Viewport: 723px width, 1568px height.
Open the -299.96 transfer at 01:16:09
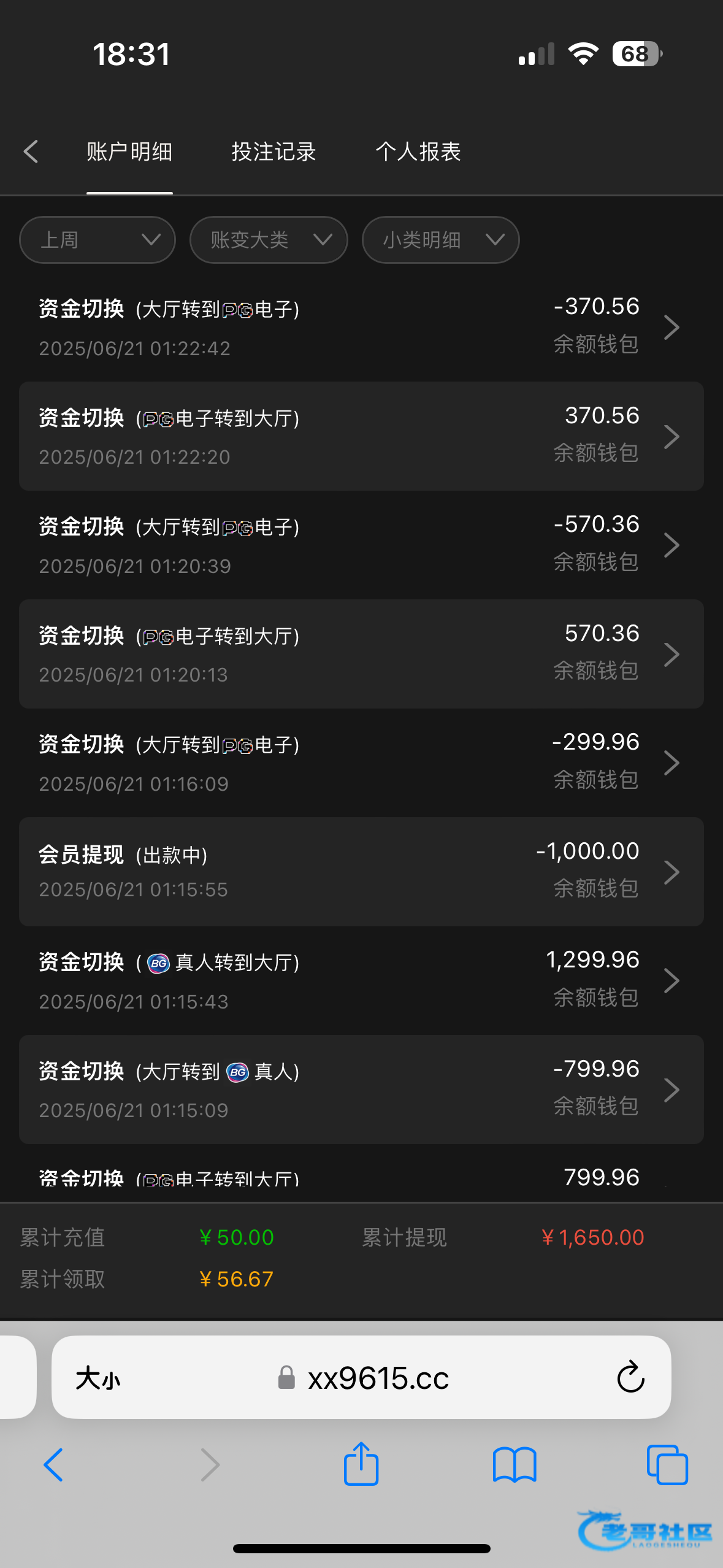361,763
